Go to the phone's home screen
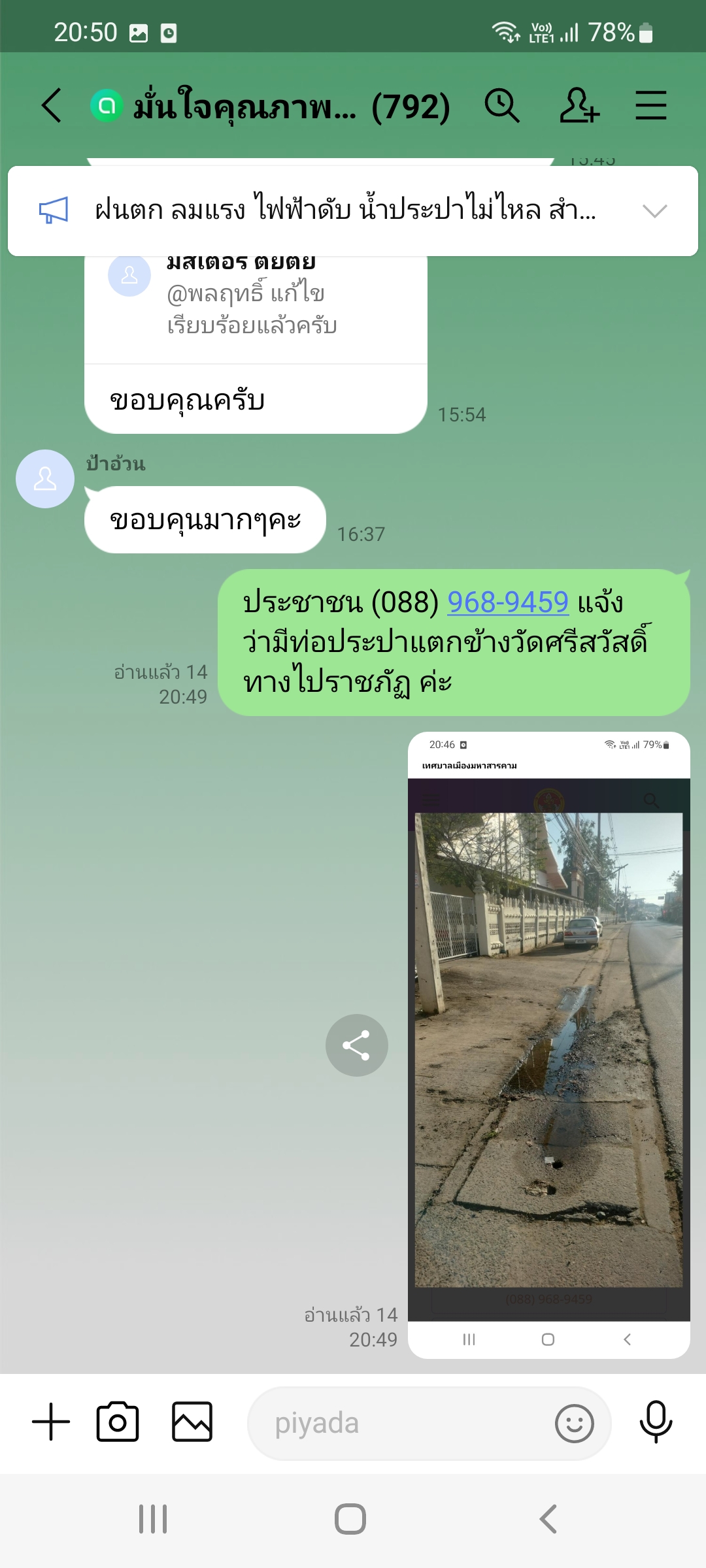706x1568 pixels. click(x=350, y=1519)
